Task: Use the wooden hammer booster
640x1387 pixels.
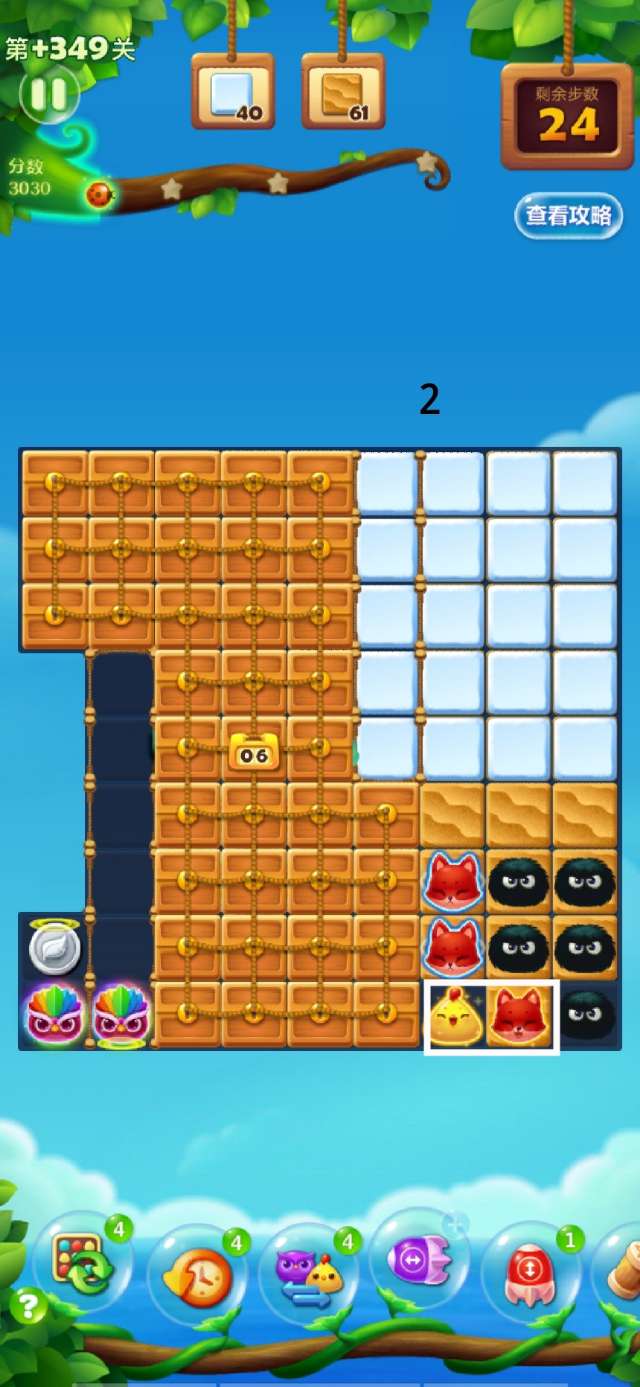Action: point(623,1272)
